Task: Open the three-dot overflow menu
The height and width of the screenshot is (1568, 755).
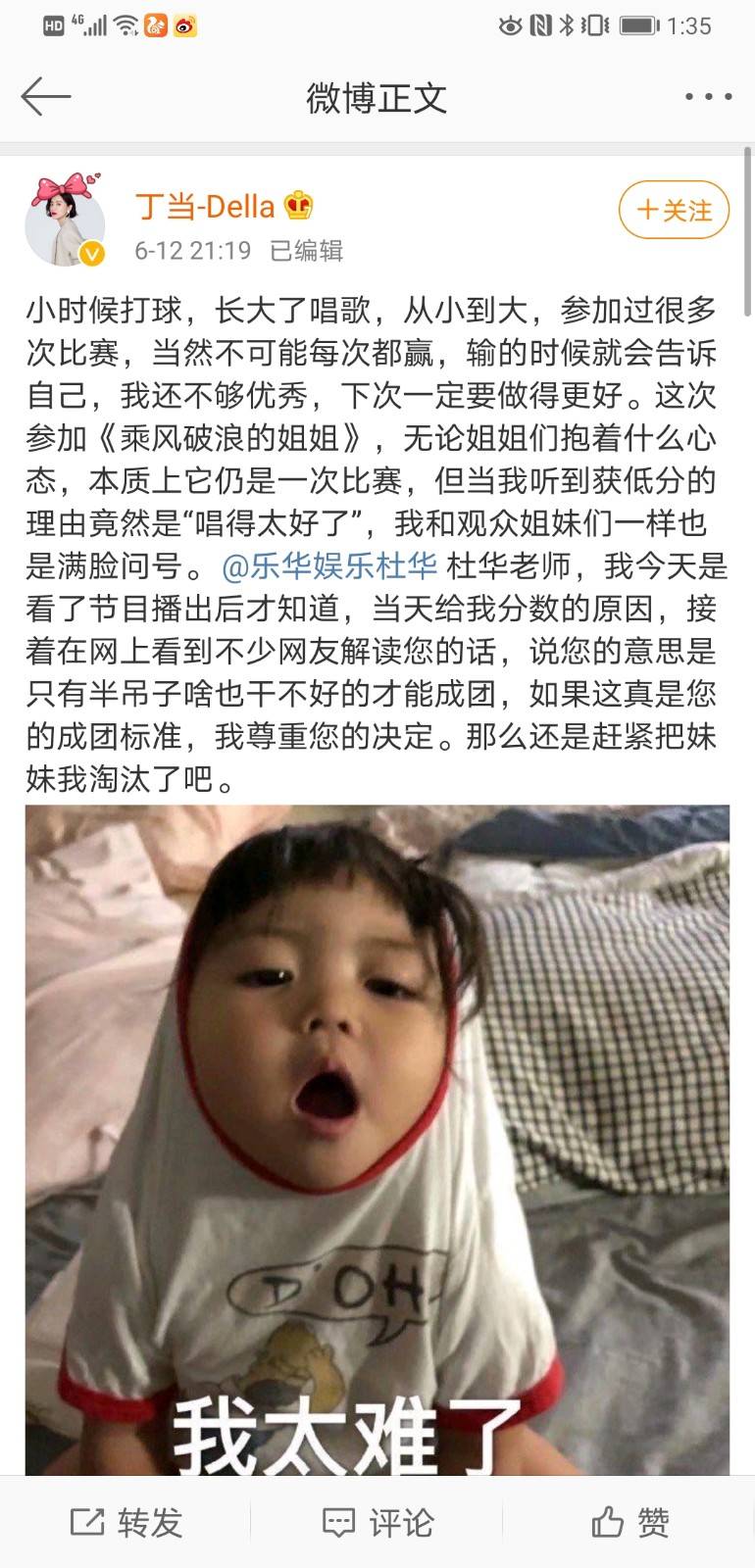Action: point(707,97)
